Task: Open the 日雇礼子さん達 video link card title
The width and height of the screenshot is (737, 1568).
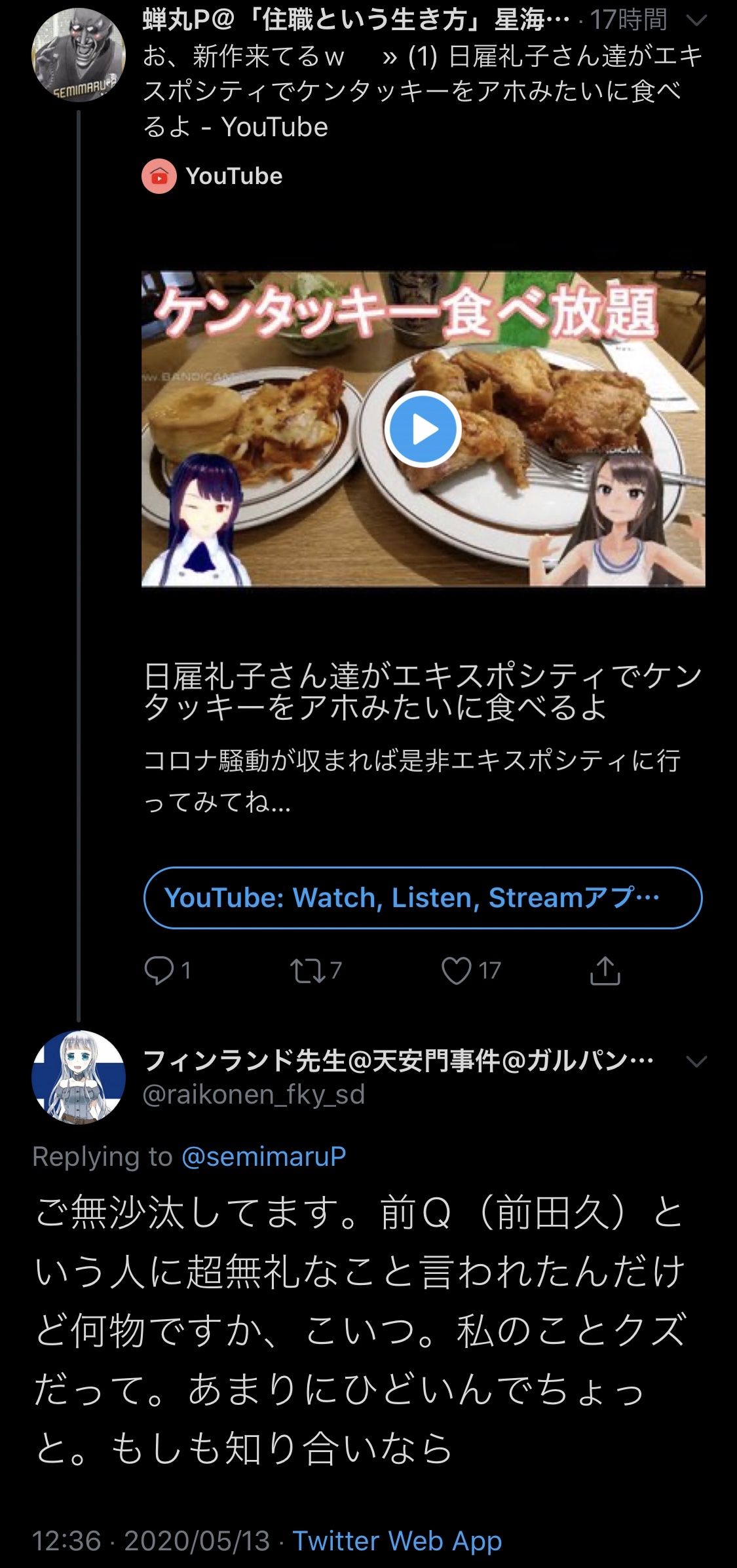Action: (x=423, y=691)
